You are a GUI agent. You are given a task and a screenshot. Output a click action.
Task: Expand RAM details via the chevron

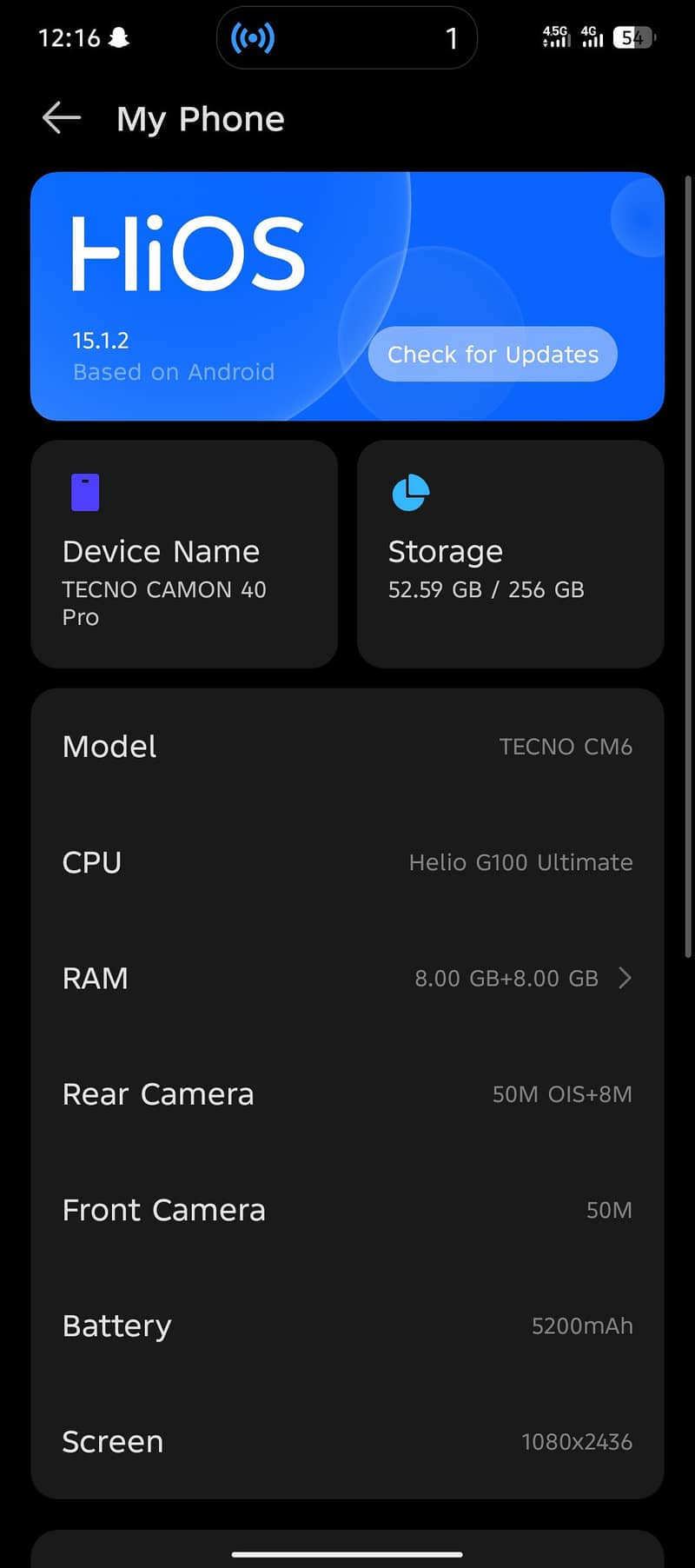click(625, 978)
